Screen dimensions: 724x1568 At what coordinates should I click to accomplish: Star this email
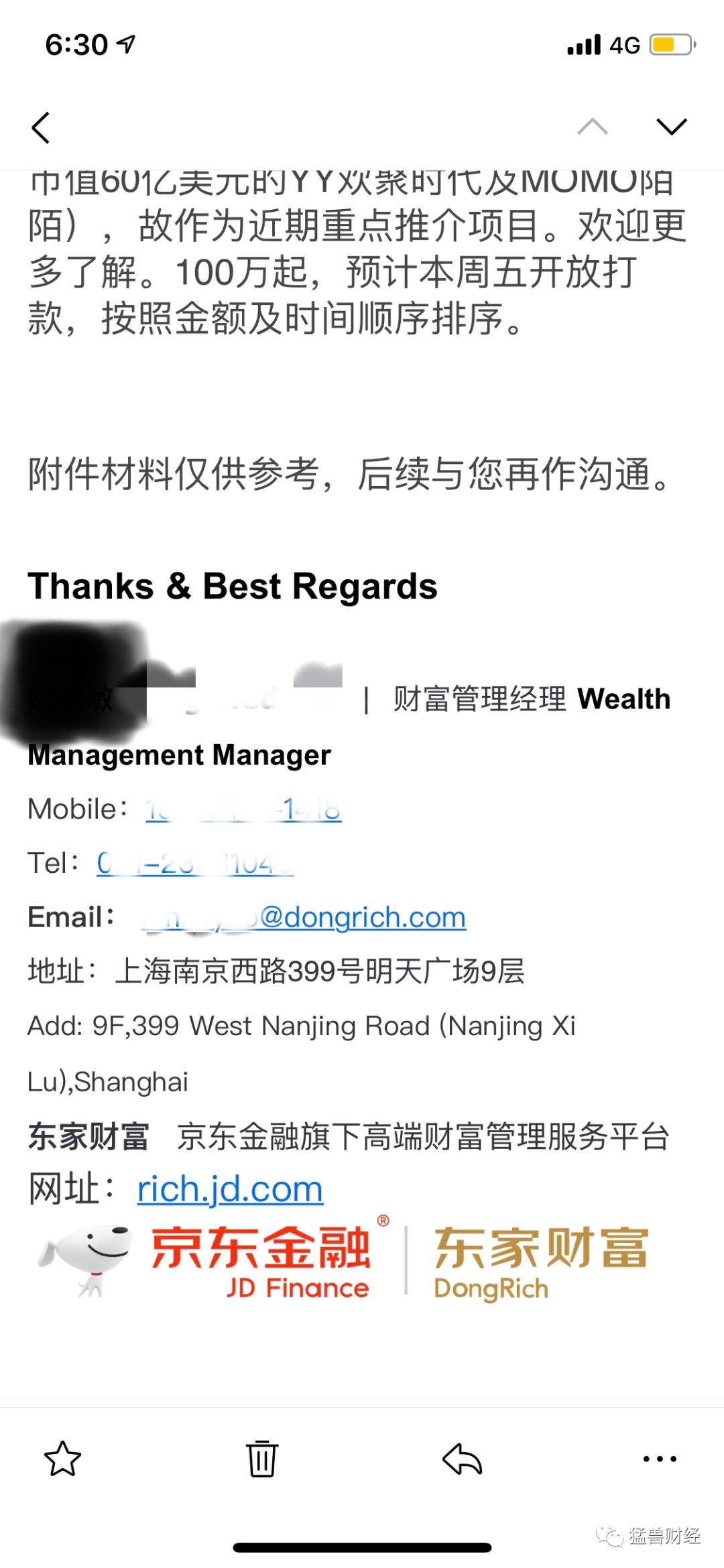(62, 1459)
